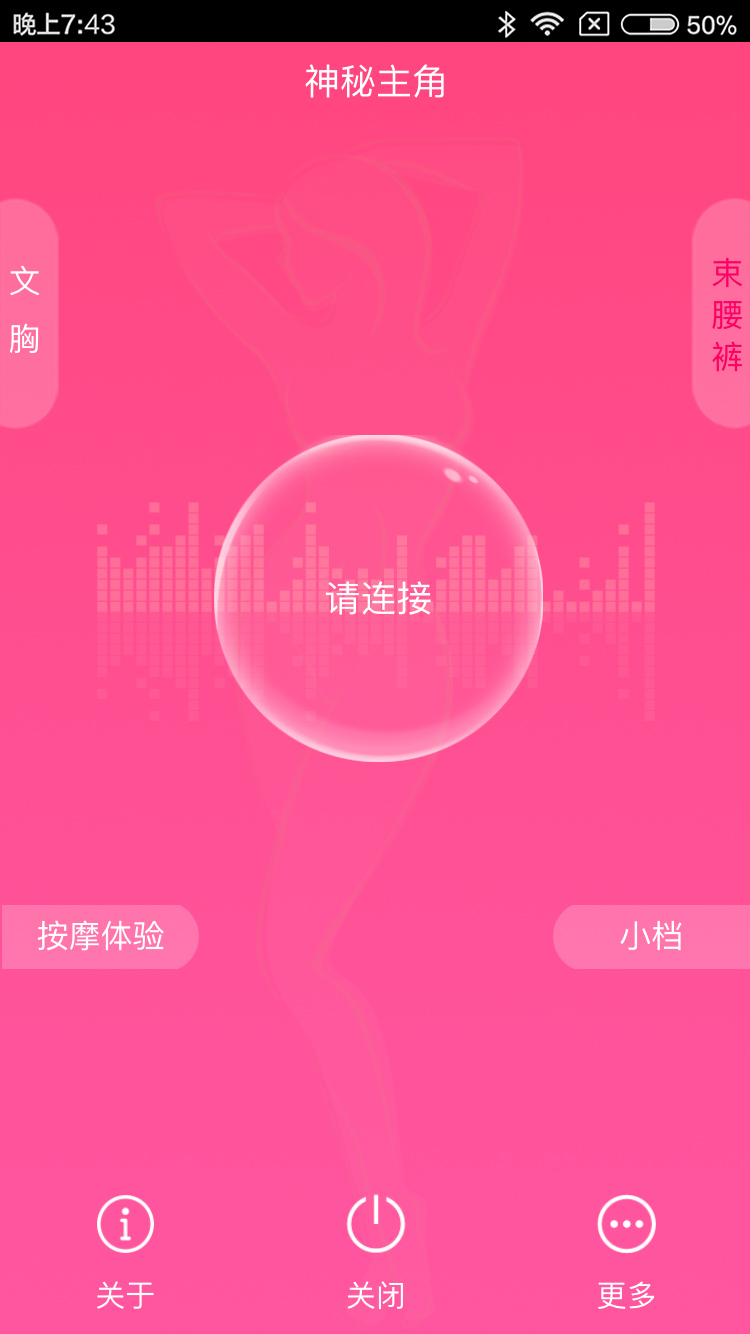Tap the 请连接 bubble to connect
Screen dimensions: 750x1334
pos(378,598)
